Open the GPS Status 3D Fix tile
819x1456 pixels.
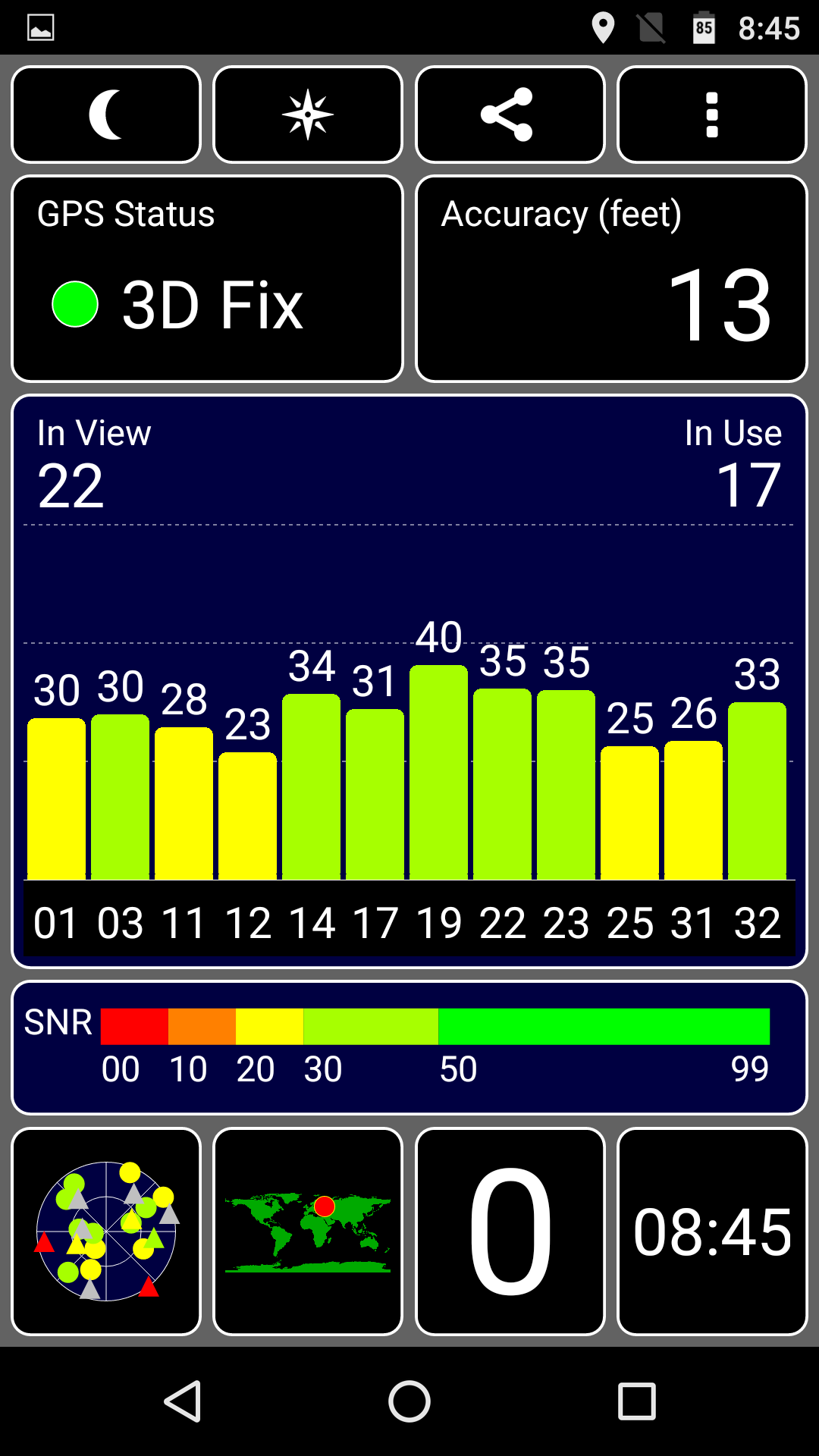(x=207, y=278)
